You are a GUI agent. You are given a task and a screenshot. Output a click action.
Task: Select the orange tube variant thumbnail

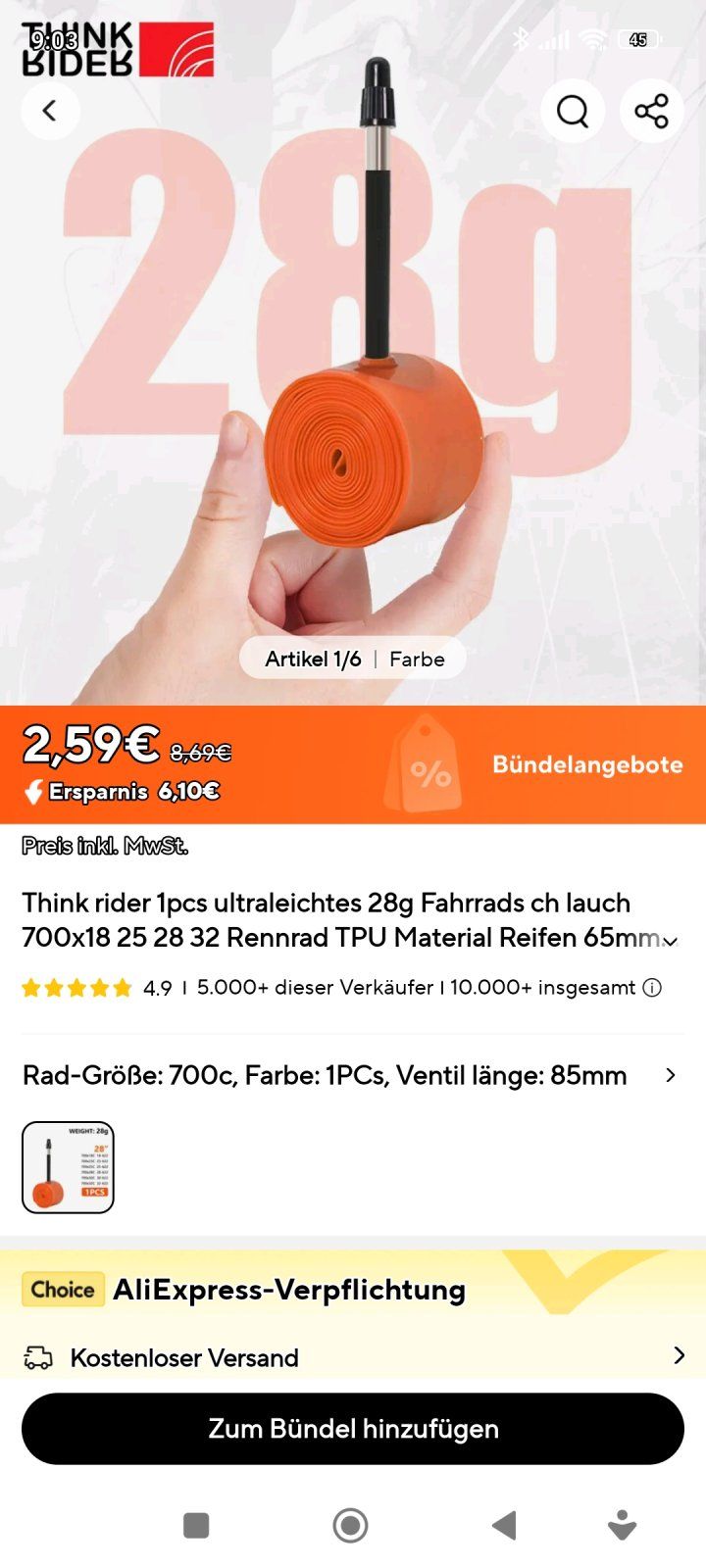[x=69, y=1167]
